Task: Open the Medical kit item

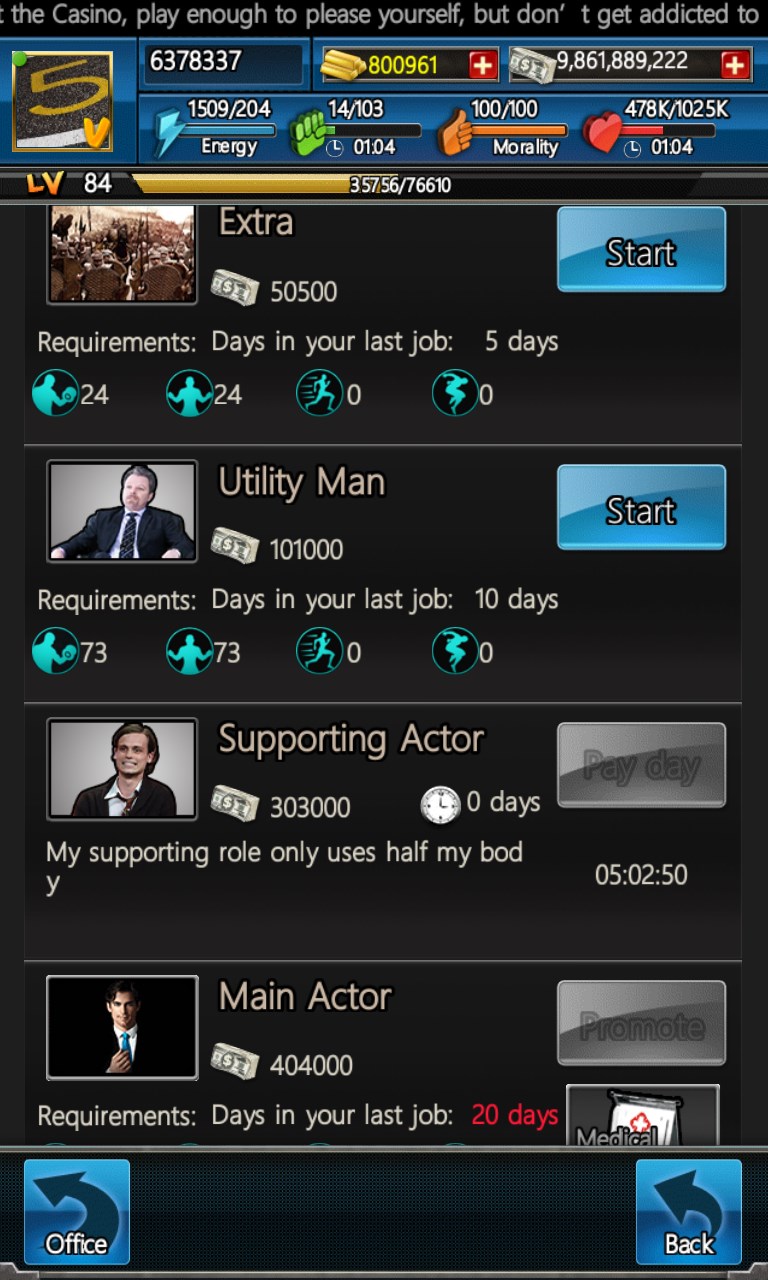Action: click(x=642, y=1116)
